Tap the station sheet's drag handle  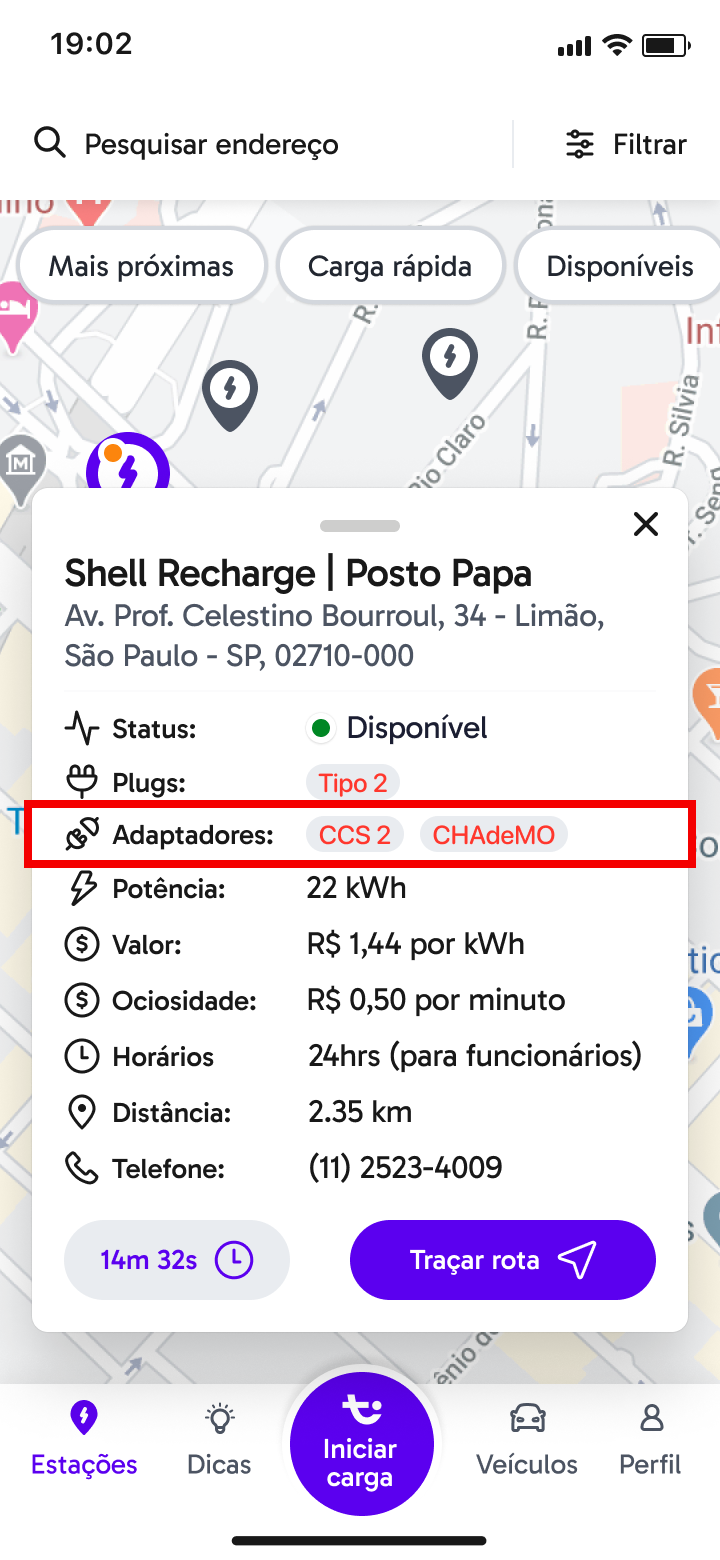tap(360, 526)
